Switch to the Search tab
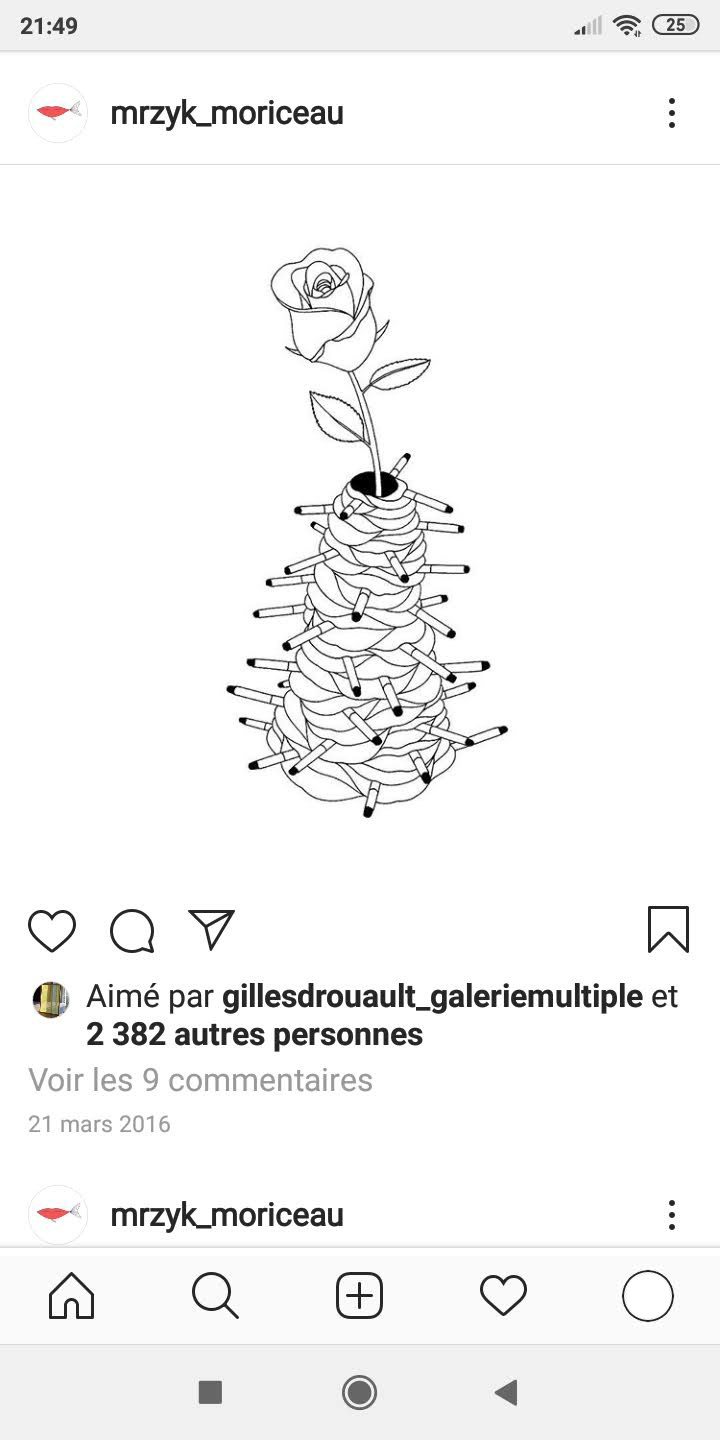 tap(215, 1297)
